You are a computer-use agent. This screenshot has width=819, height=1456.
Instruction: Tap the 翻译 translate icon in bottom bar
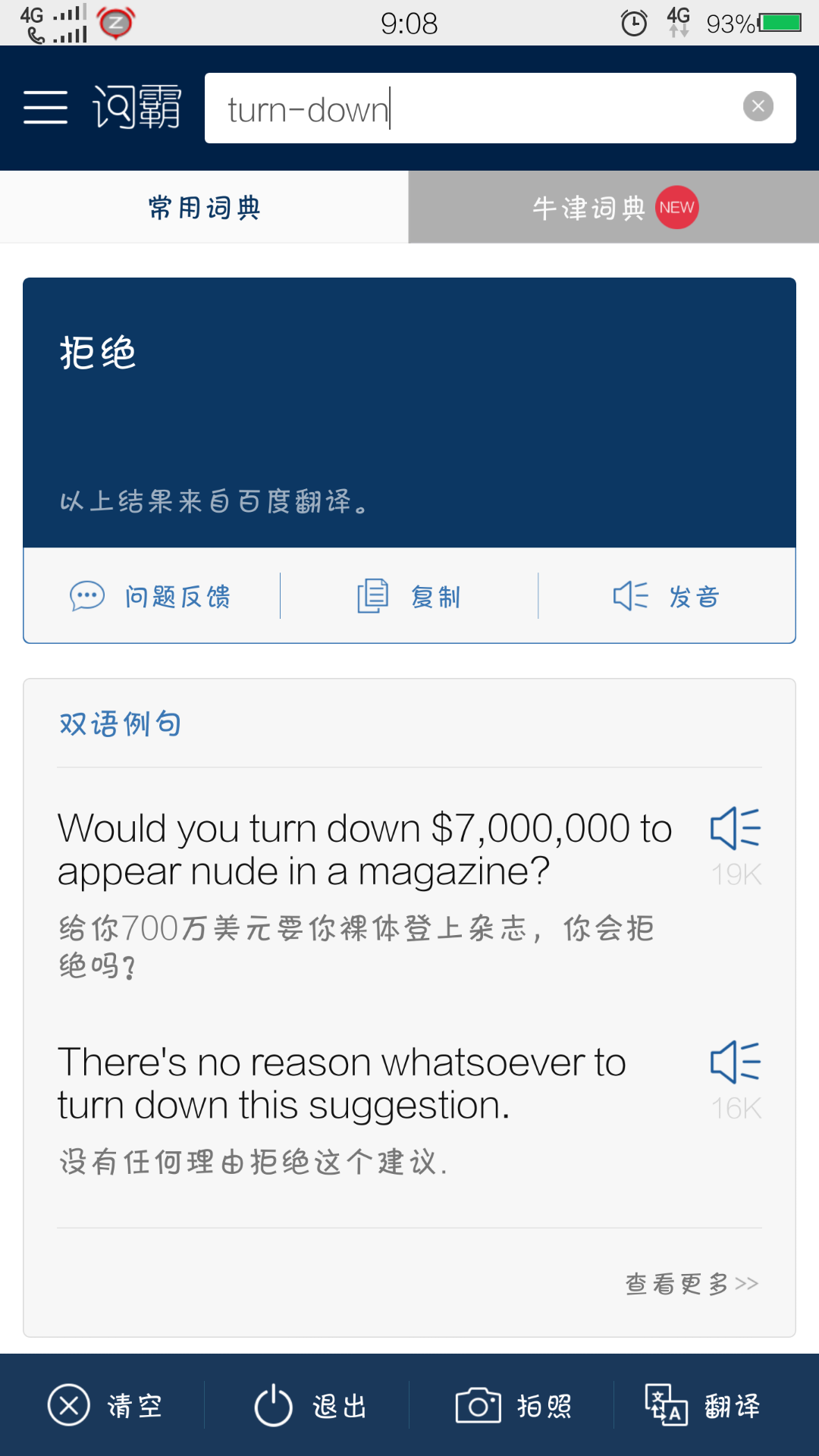[x=665, y=1405]
